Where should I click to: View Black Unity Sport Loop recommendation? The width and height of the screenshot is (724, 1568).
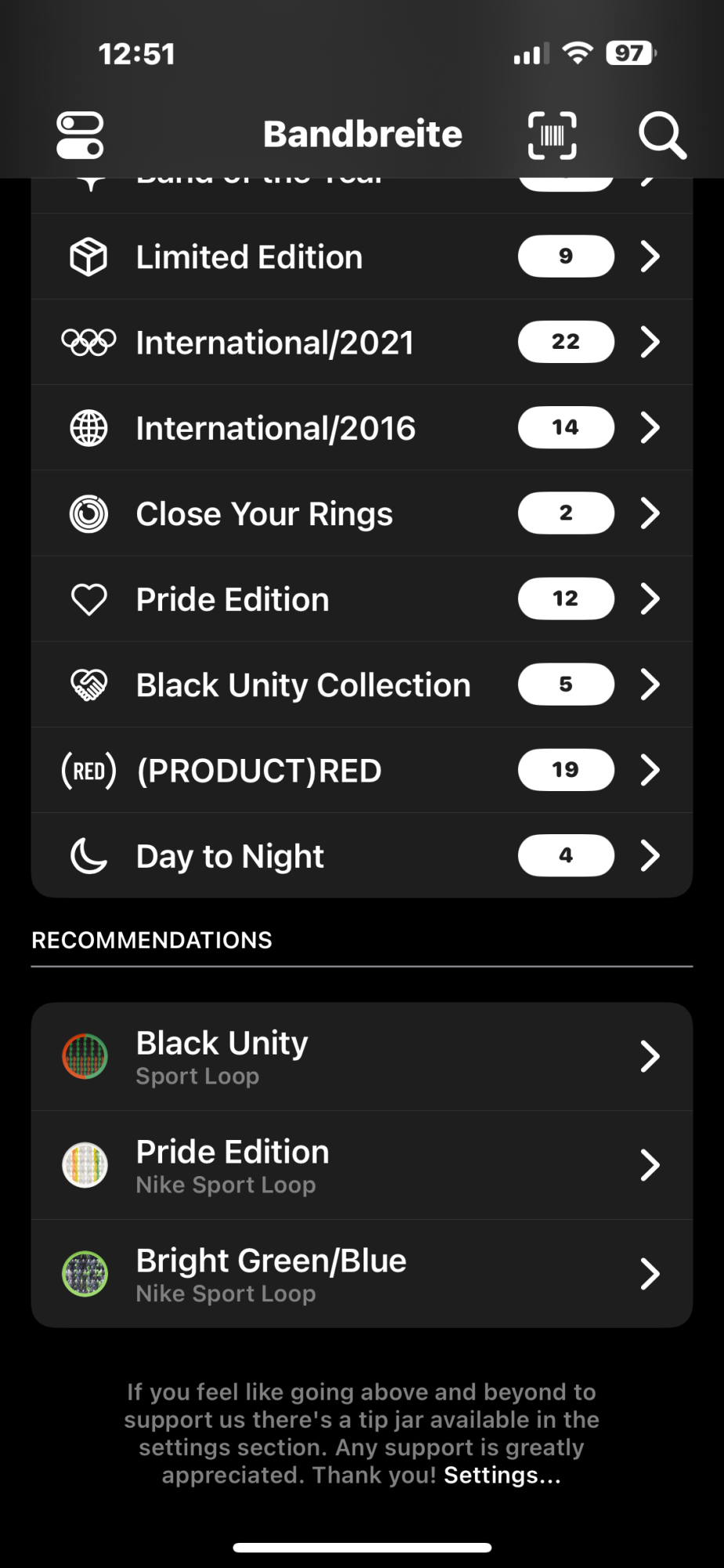click(361, 1056)
